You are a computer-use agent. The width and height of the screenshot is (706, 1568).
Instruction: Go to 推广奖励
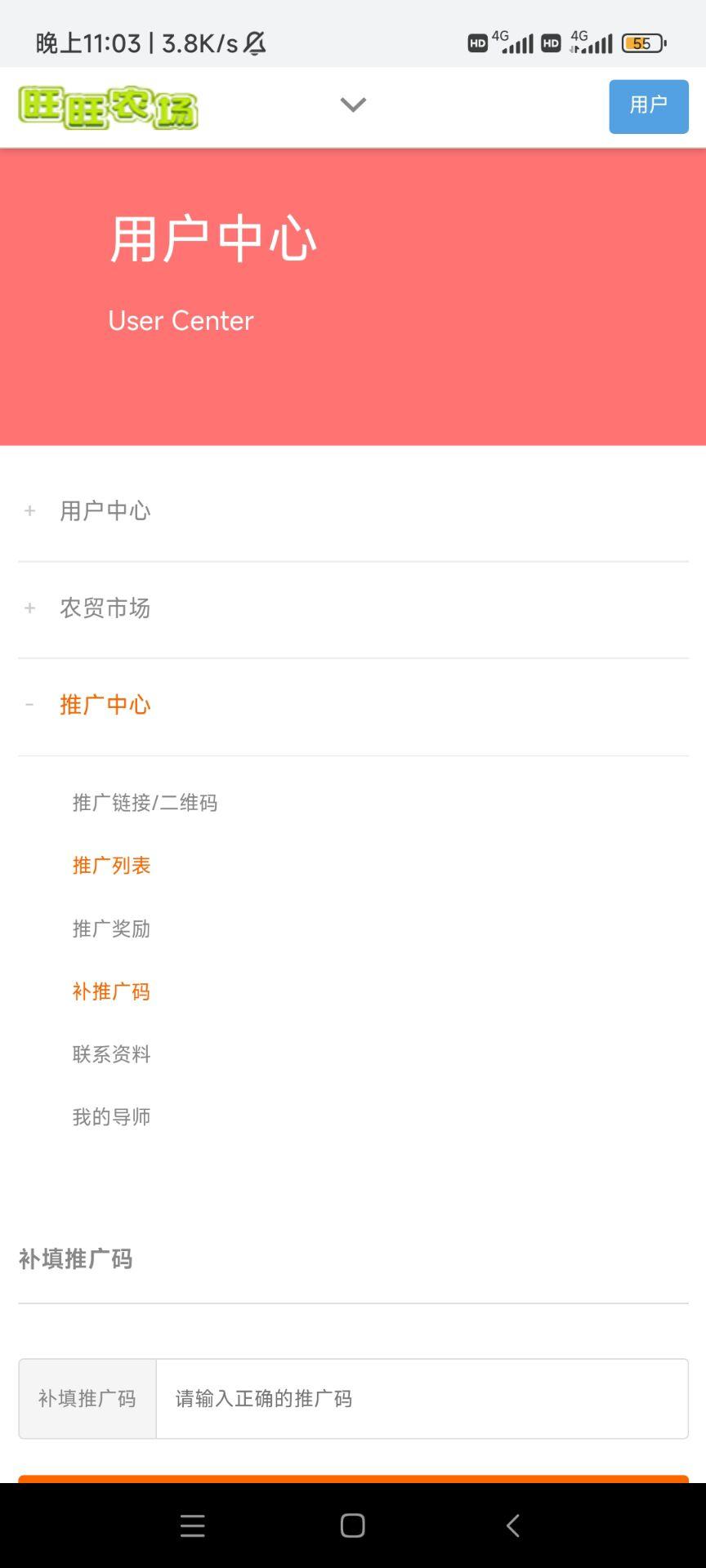111,929
